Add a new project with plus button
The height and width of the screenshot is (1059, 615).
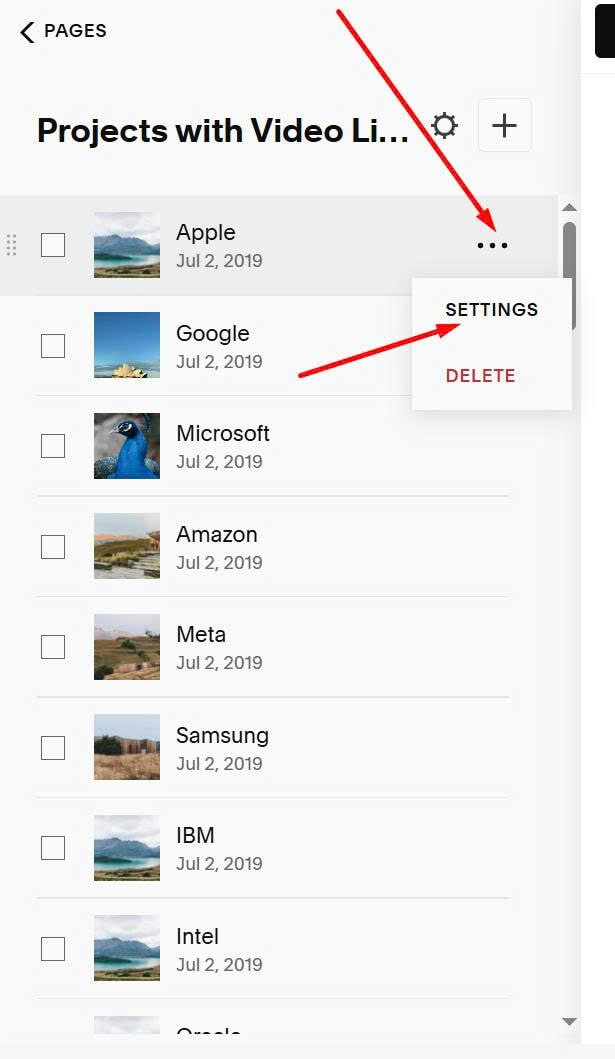click(504, 125)
